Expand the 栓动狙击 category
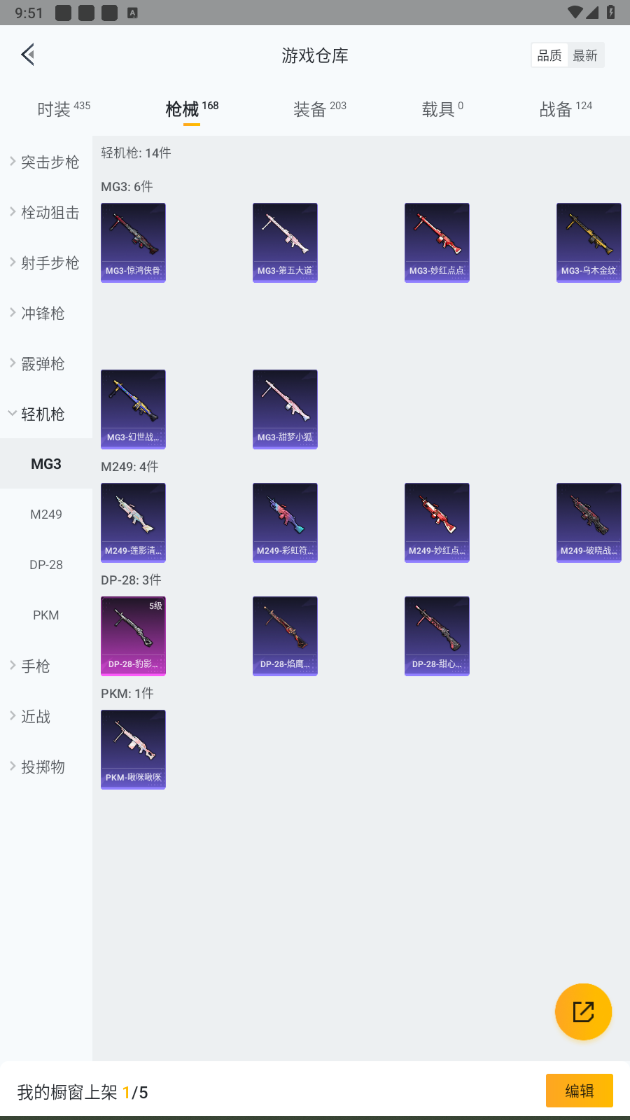 46,212
